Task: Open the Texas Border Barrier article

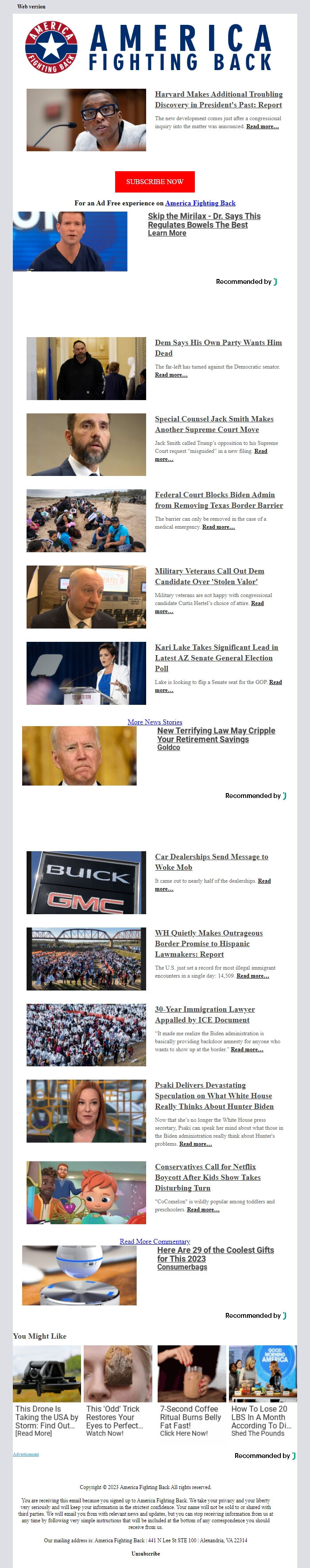Action: click(218, 500)
